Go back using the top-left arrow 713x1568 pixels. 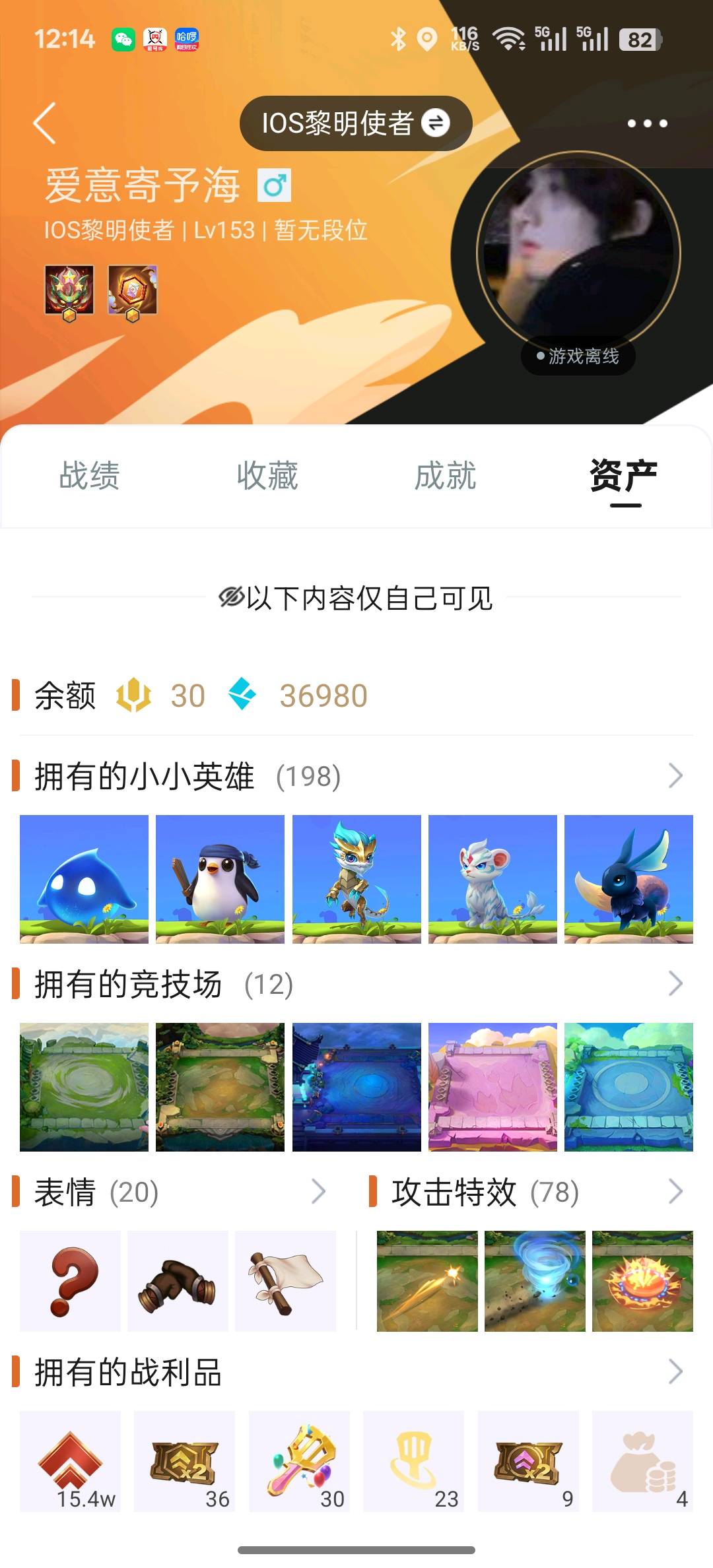(x=45, y=123)
